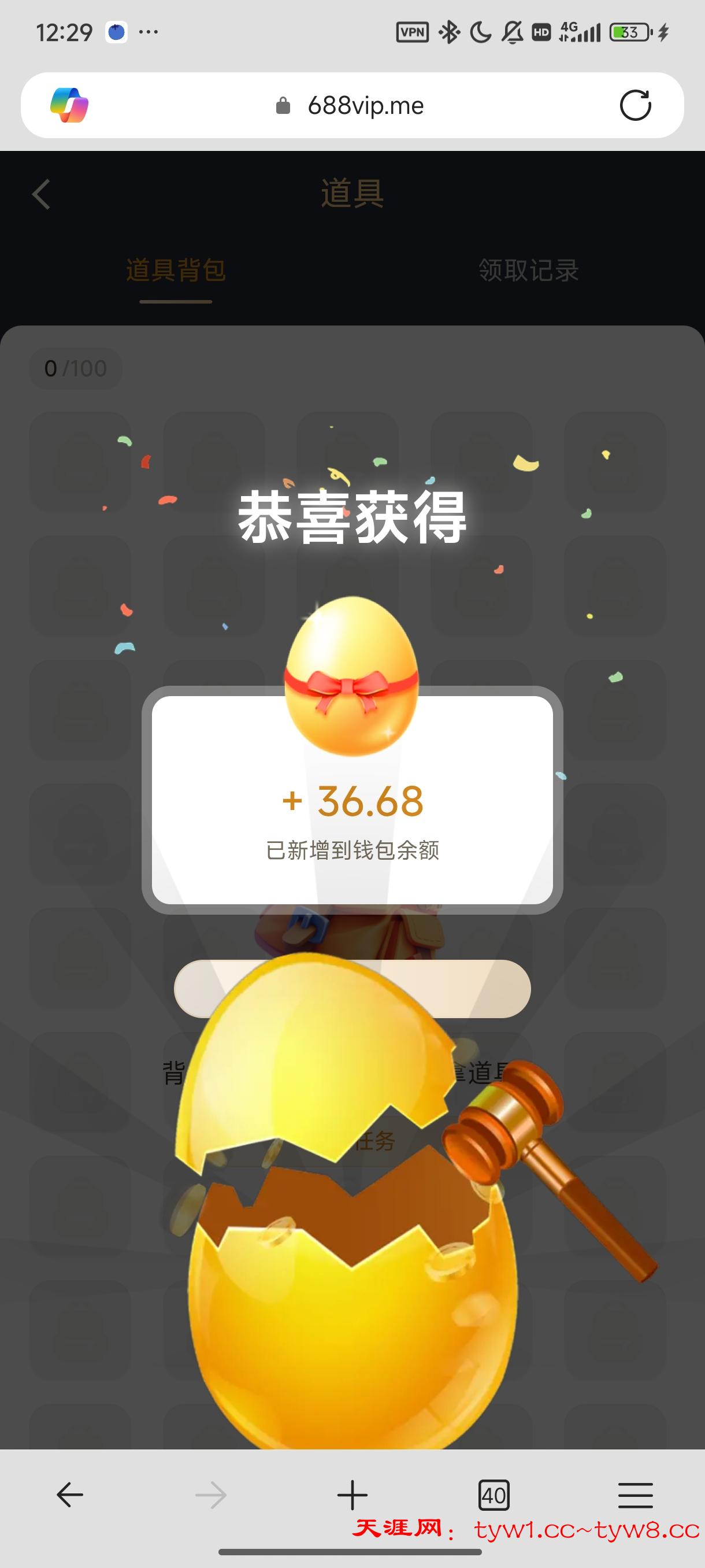Open the Copilot icon in address bar
Image resolution: width=705 pixels, height=1568 pixels.
coord(69,105)
